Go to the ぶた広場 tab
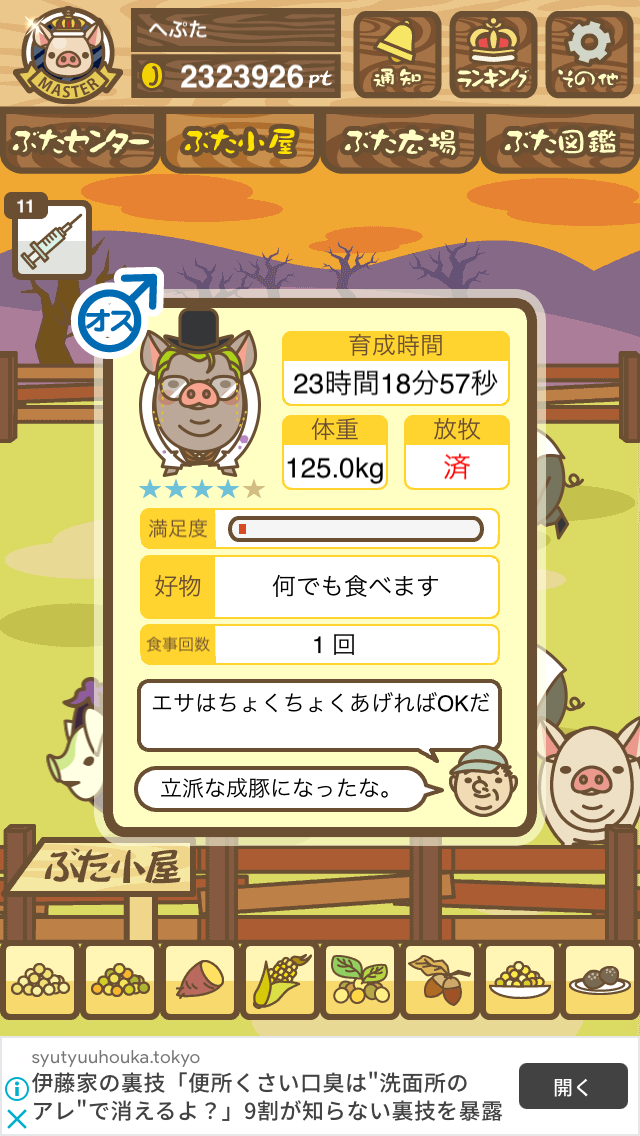The height and width of the screenshot is (1136, 640). (x=400, y=142)
